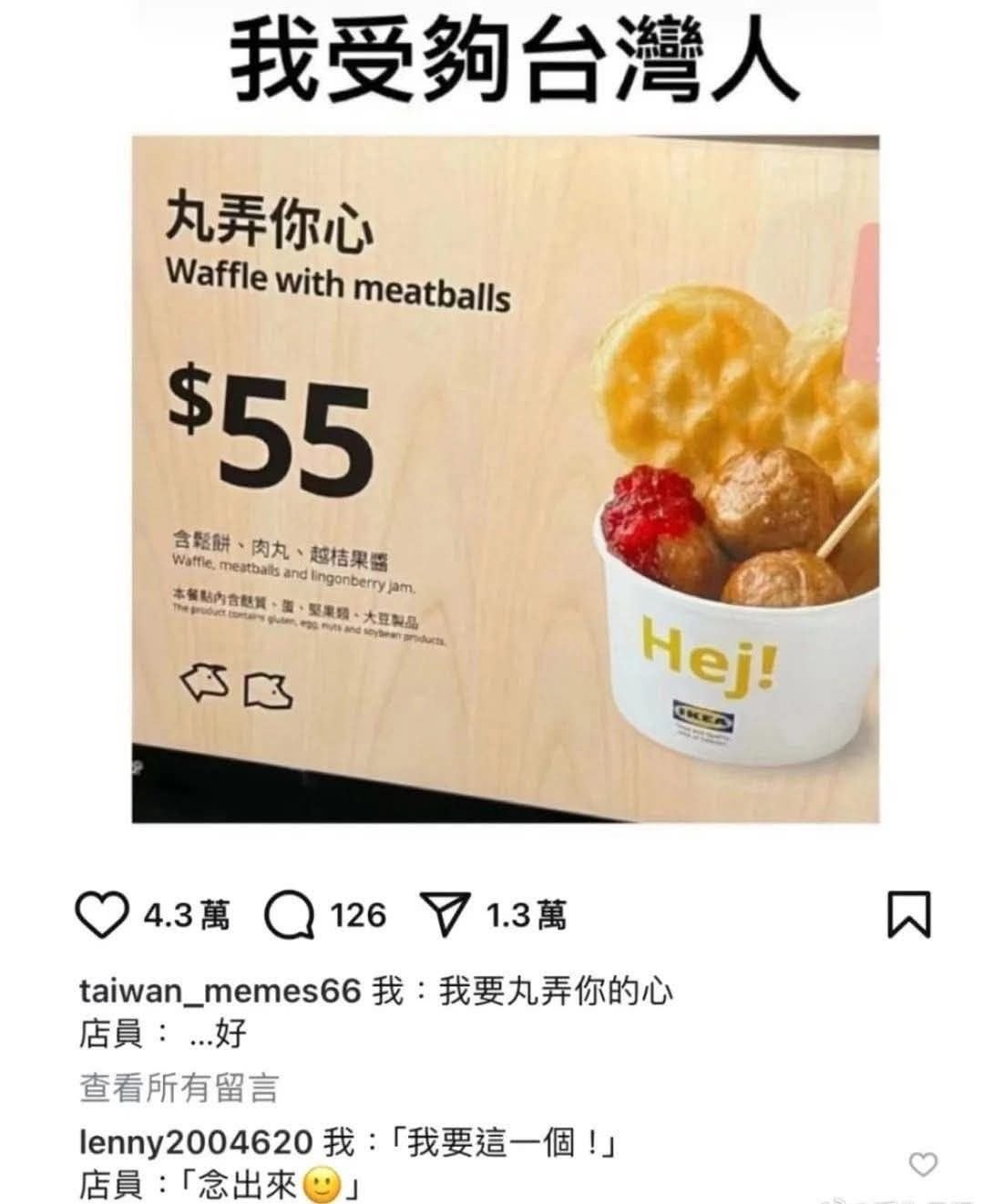
Task: Open the comments speech bubble icon
Action: pos(290,915)
